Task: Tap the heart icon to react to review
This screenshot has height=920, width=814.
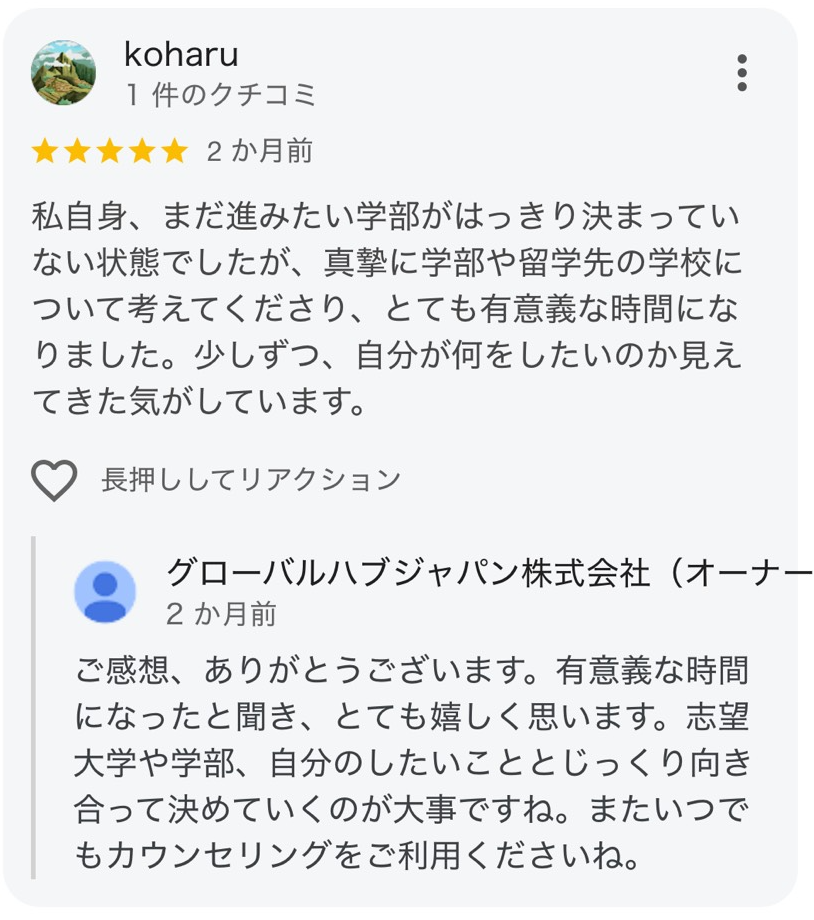Action: click(x=54, y=480)
